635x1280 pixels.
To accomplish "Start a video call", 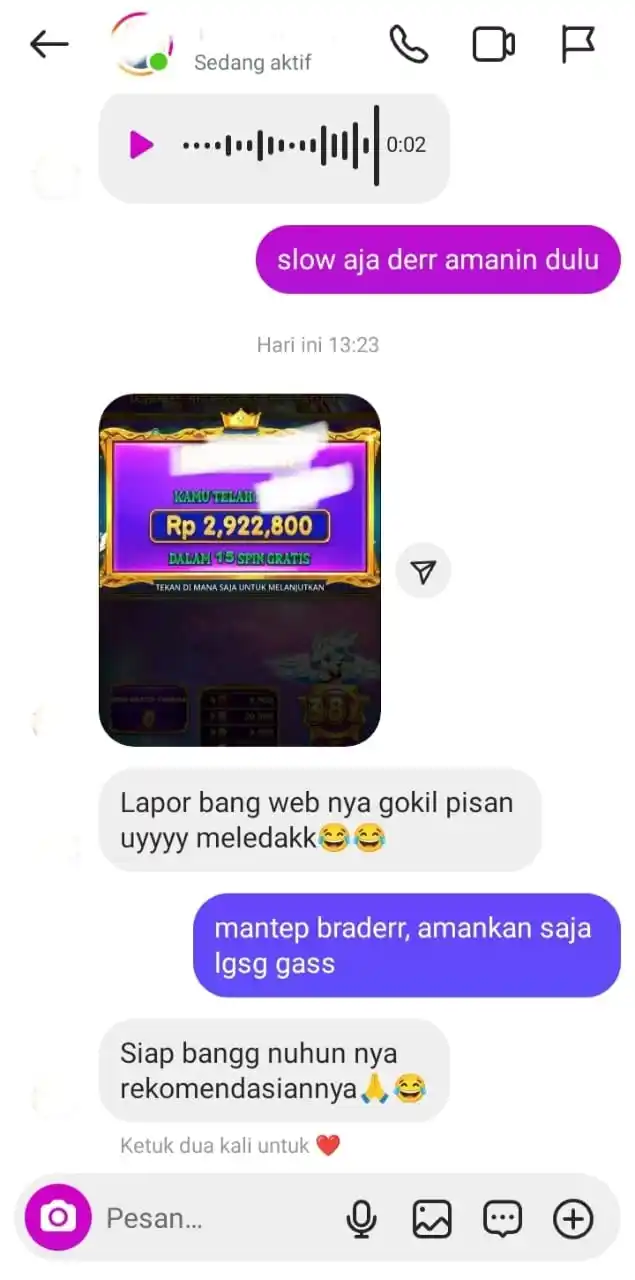I will (x=493, y=45).
